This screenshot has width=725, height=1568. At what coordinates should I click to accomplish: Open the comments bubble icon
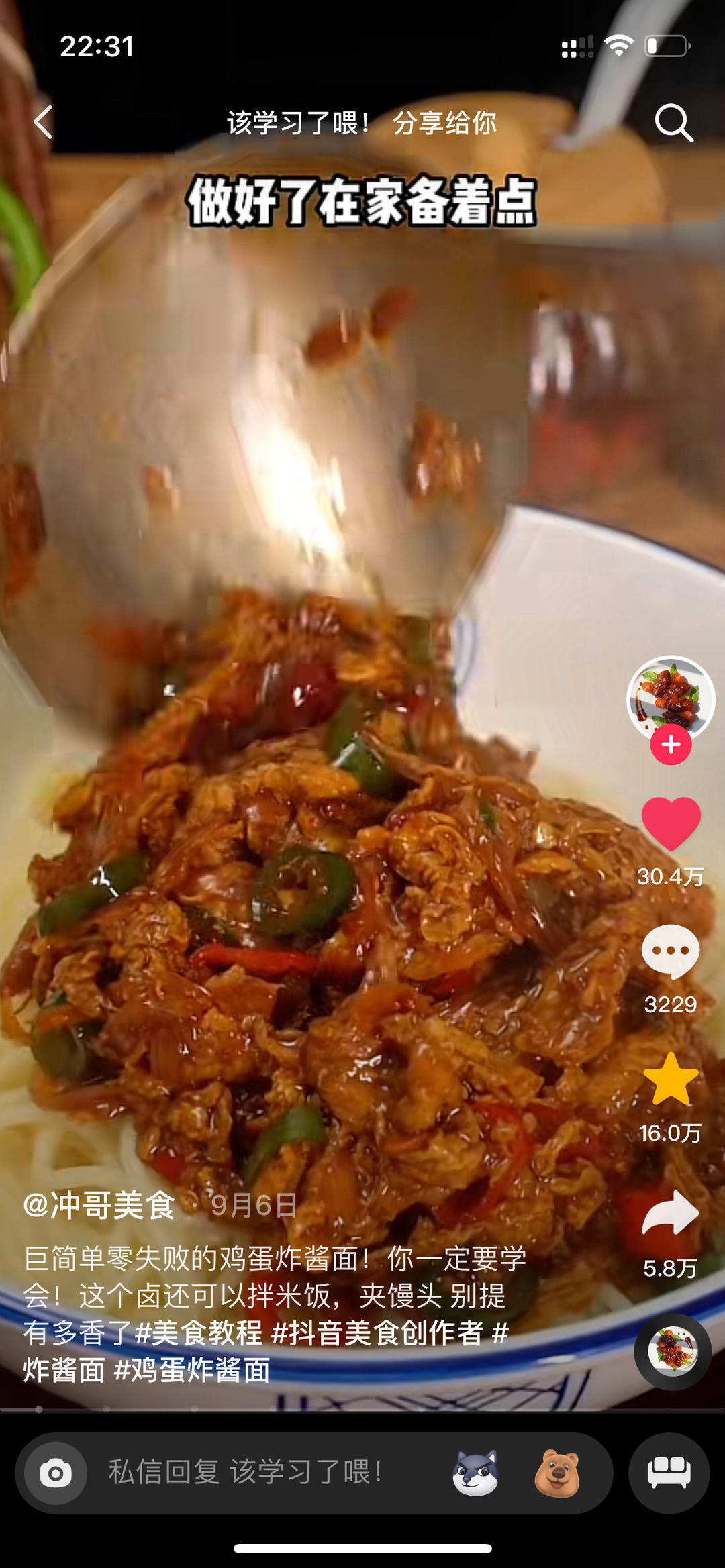(671, 951)
